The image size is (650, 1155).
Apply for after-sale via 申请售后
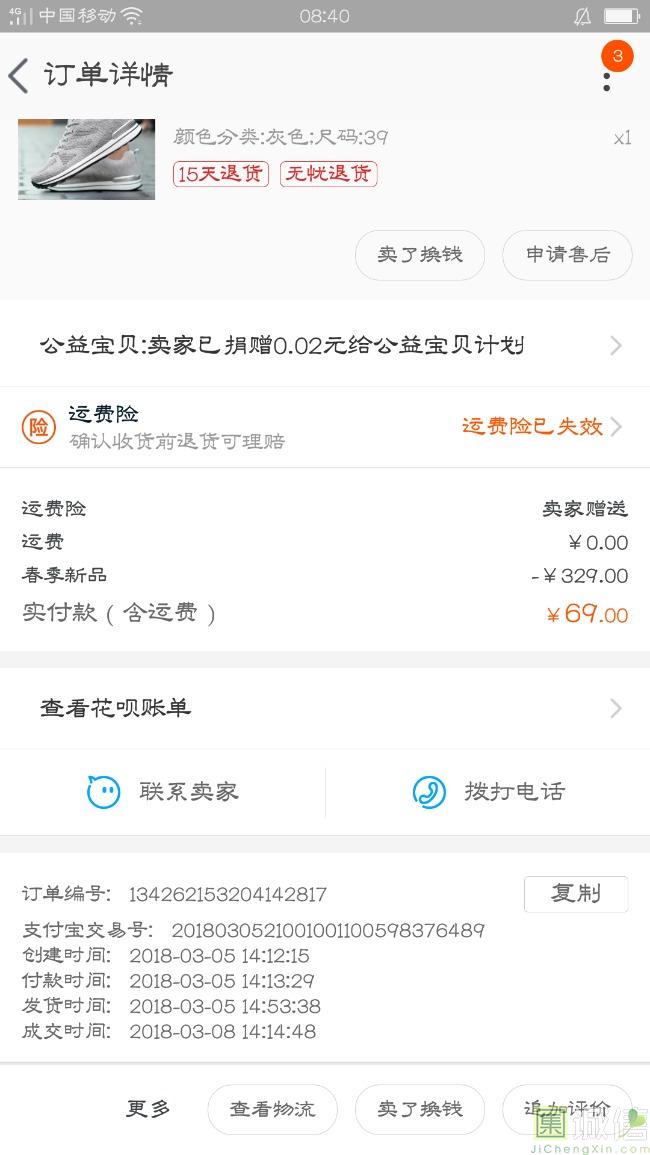click(567, 255)
